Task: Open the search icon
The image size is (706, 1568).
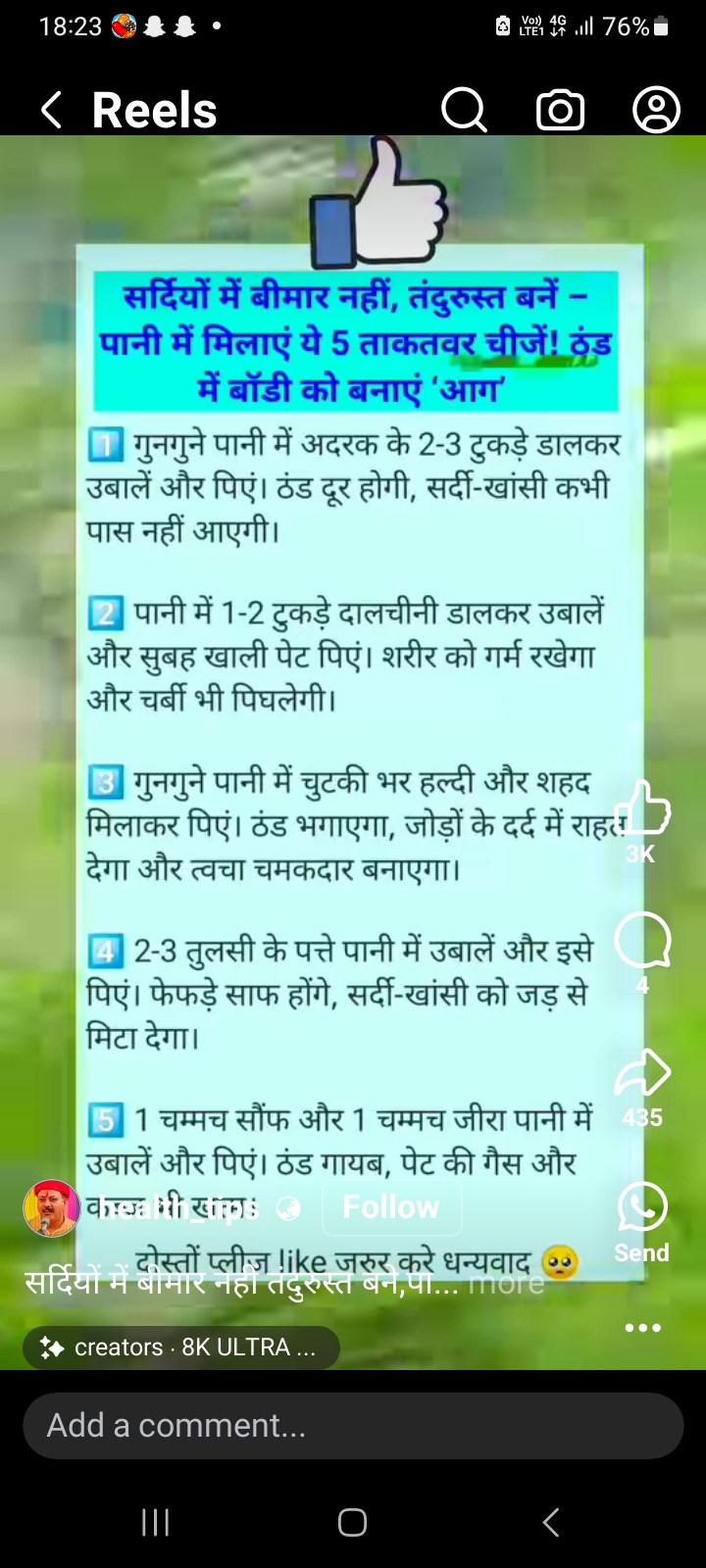Action: point(464,110)
